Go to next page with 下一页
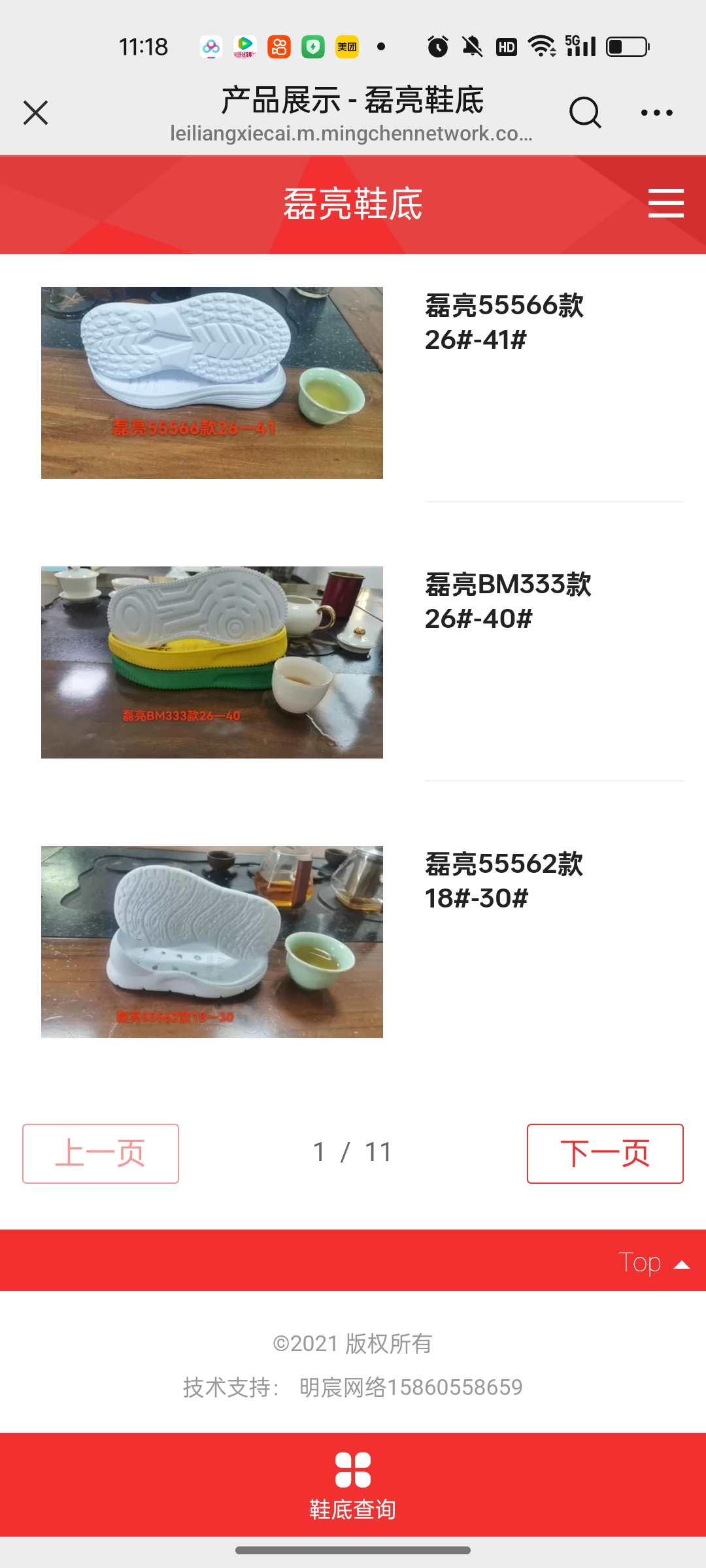This screenshot has width=706, height=1568. coord(605,1153)
